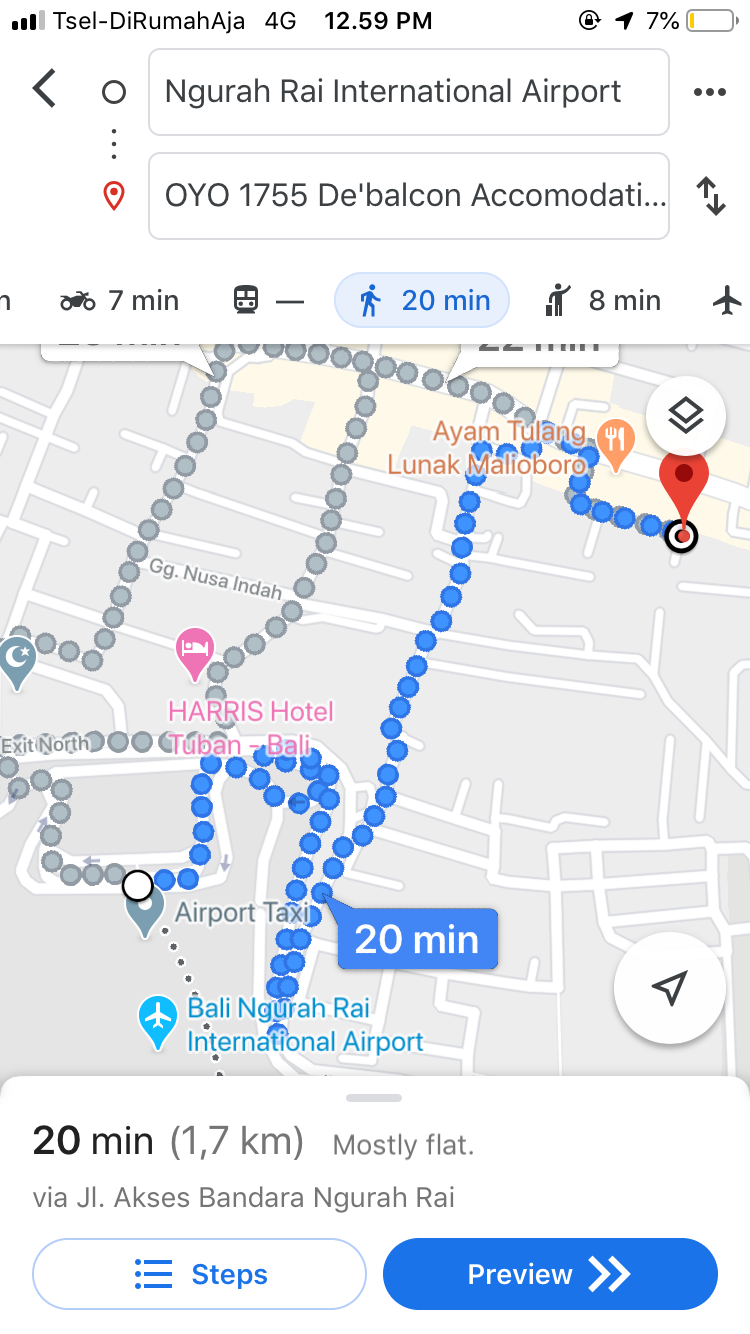Edit the Ngurah Rai International Airport origin field

[x=408, y=92]
